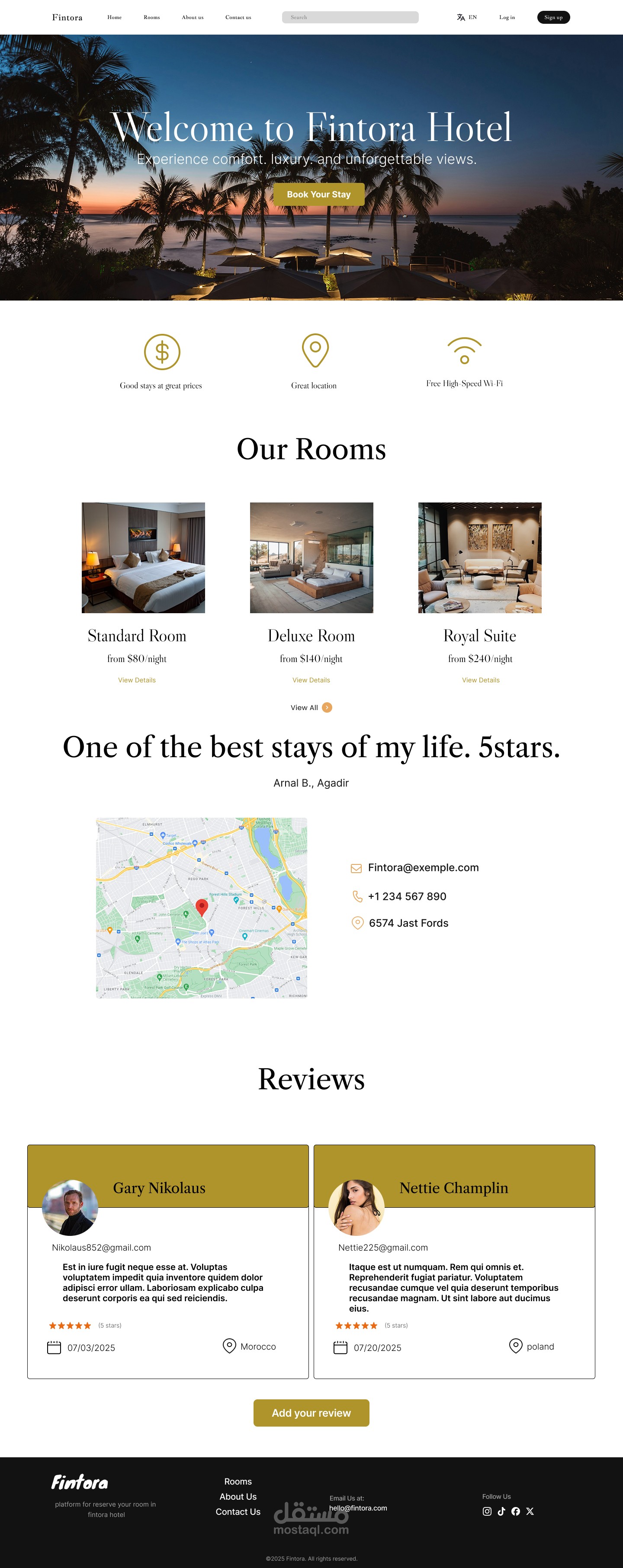This screenshot has width=623, height=1568.
Task: Open Contact us in the header
Action: pos(238,17)
